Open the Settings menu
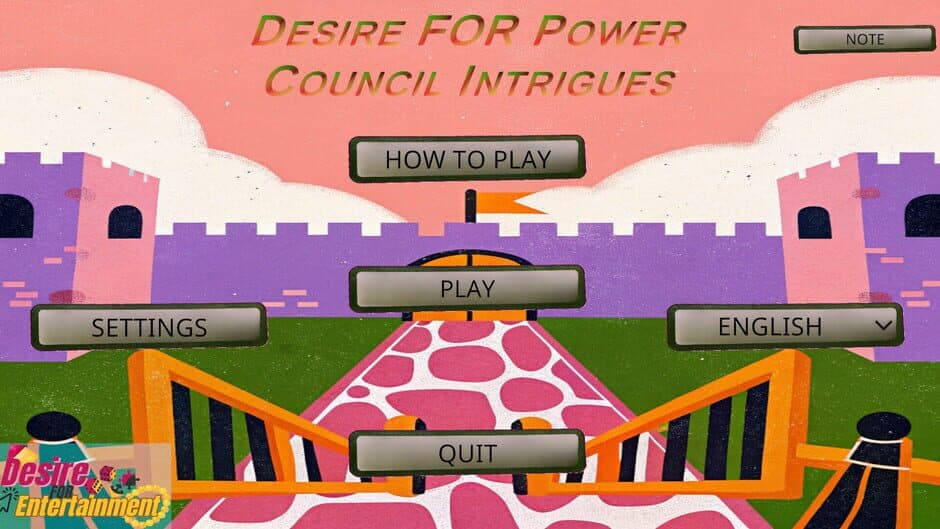940x529 pixels. [149, 326]
